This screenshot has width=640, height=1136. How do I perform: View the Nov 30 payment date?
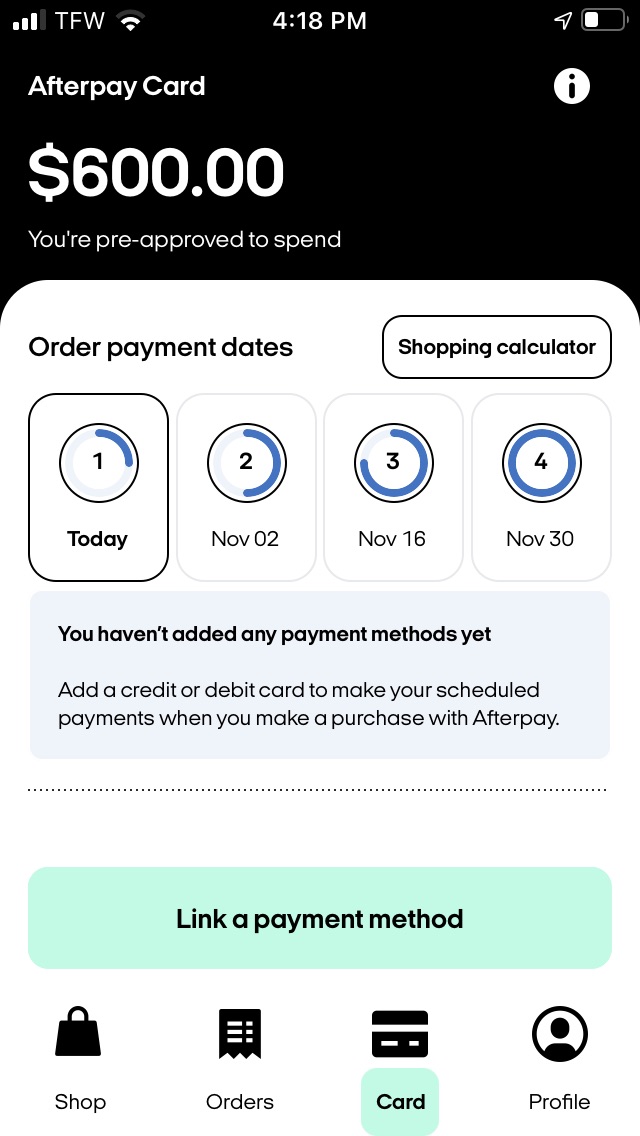(x=541, y=487)
